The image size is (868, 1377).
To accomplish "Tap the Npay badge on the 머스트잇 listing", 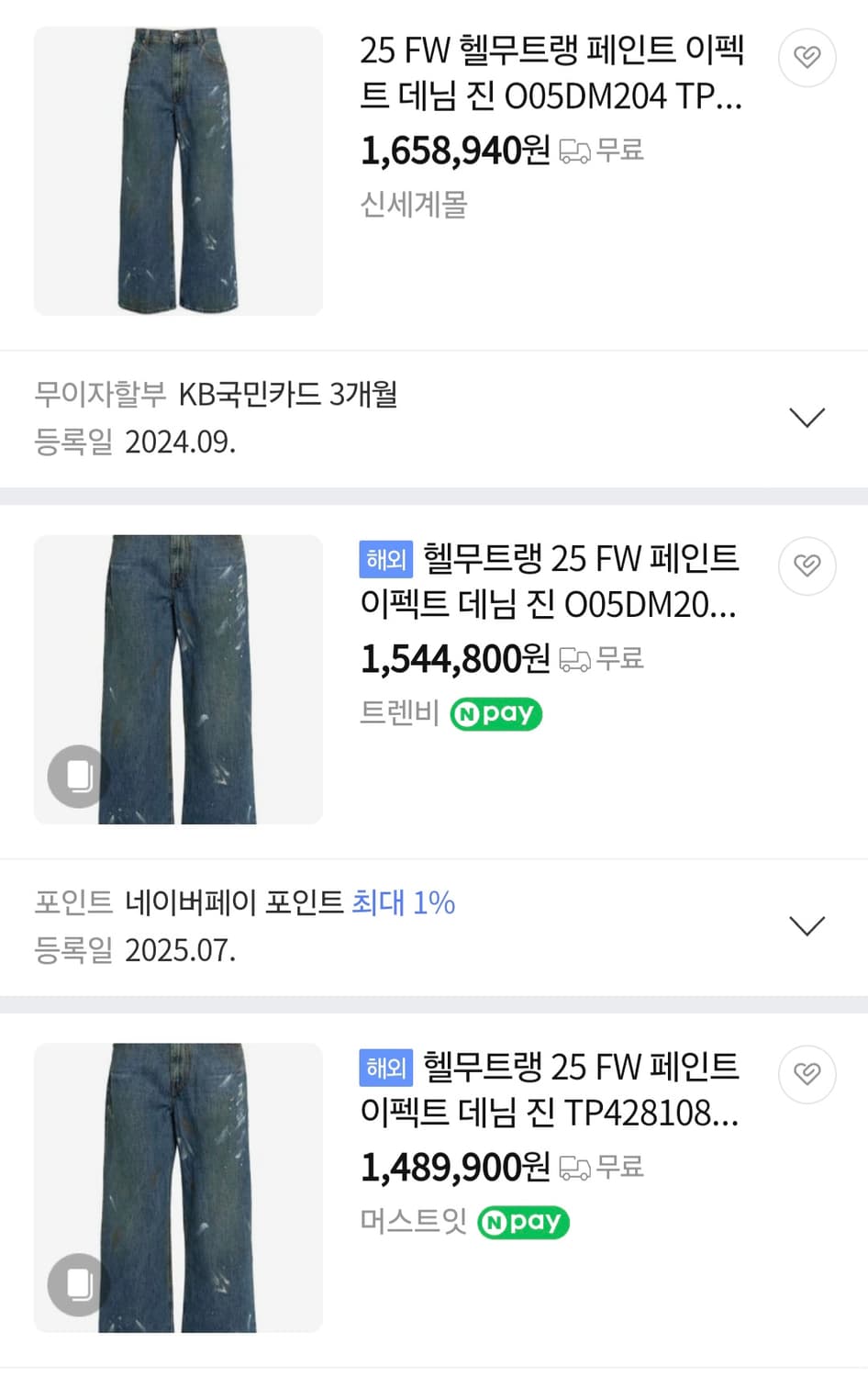I will click(523, 1223).
